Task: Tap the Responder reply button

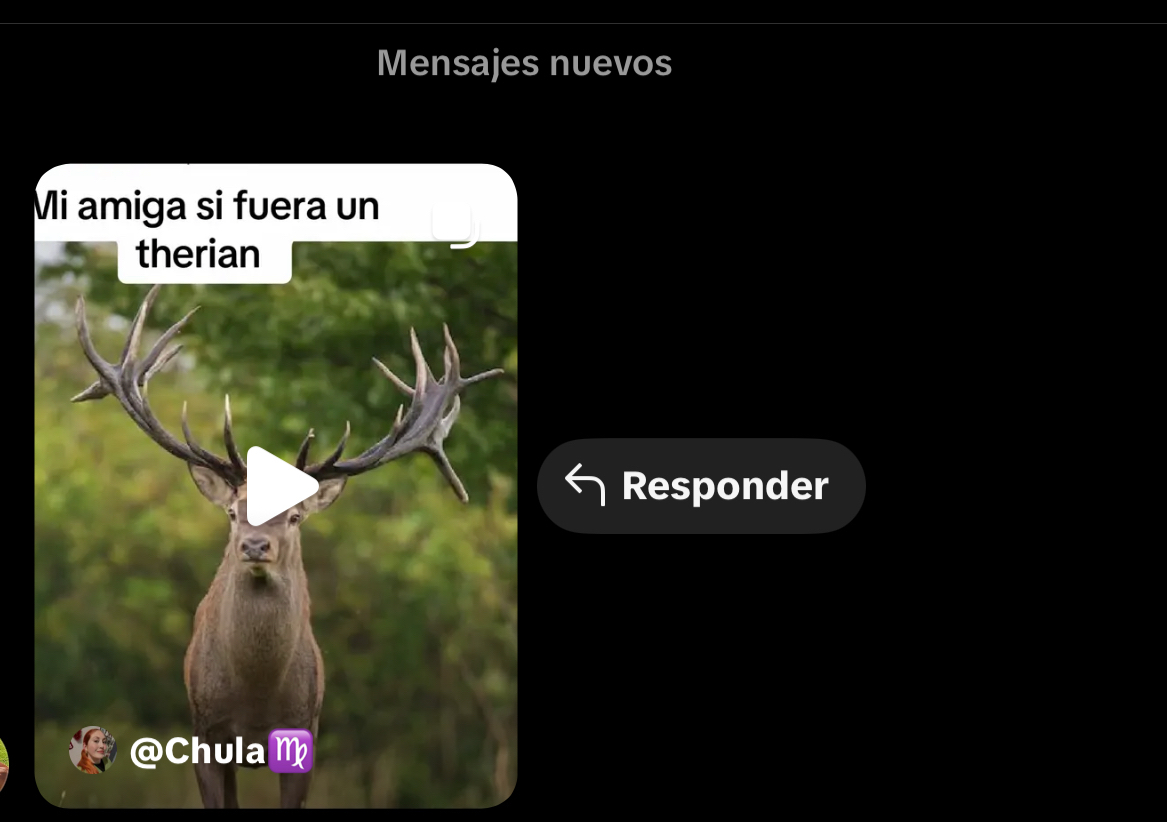Action: coord(701,486)
